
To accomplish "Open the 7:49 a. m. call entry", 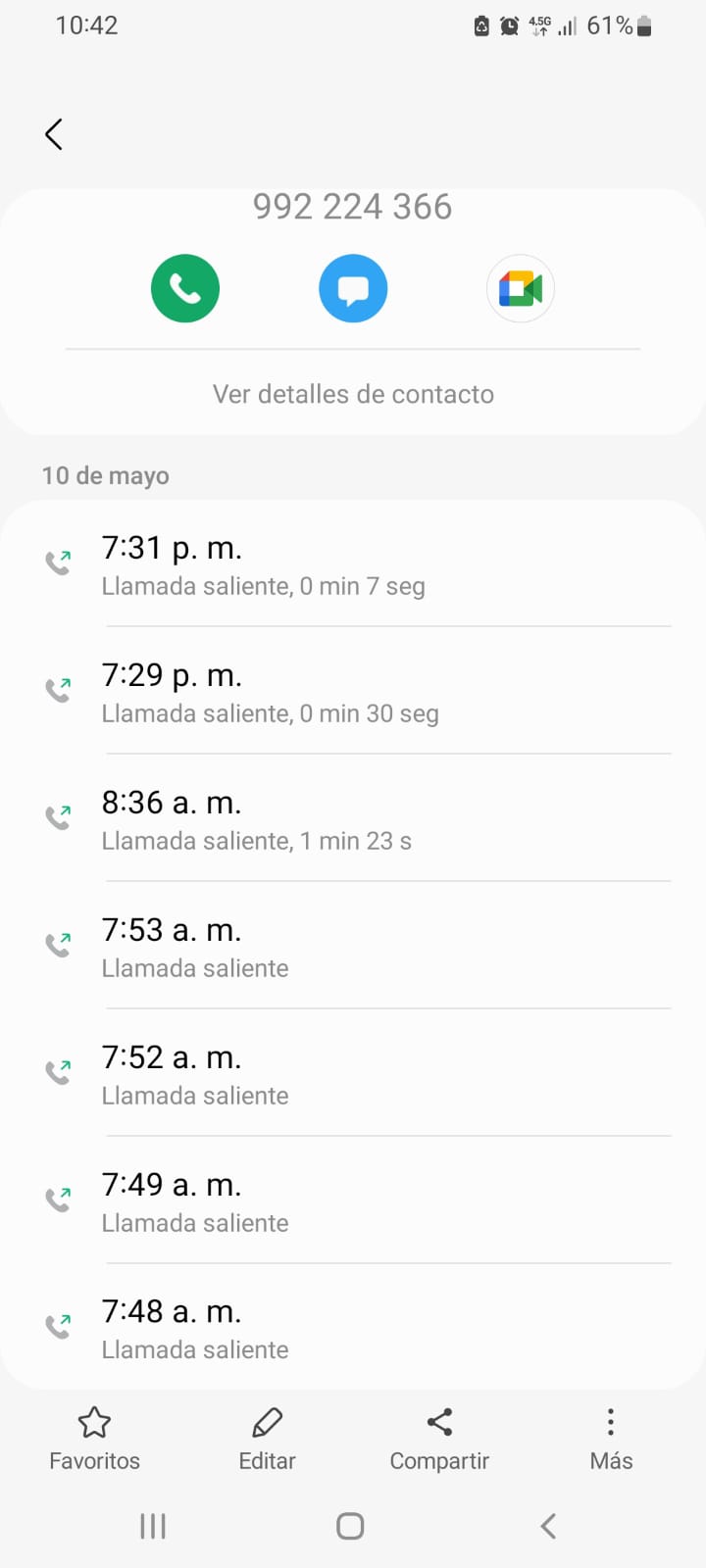I will [x=353, y=1201].
